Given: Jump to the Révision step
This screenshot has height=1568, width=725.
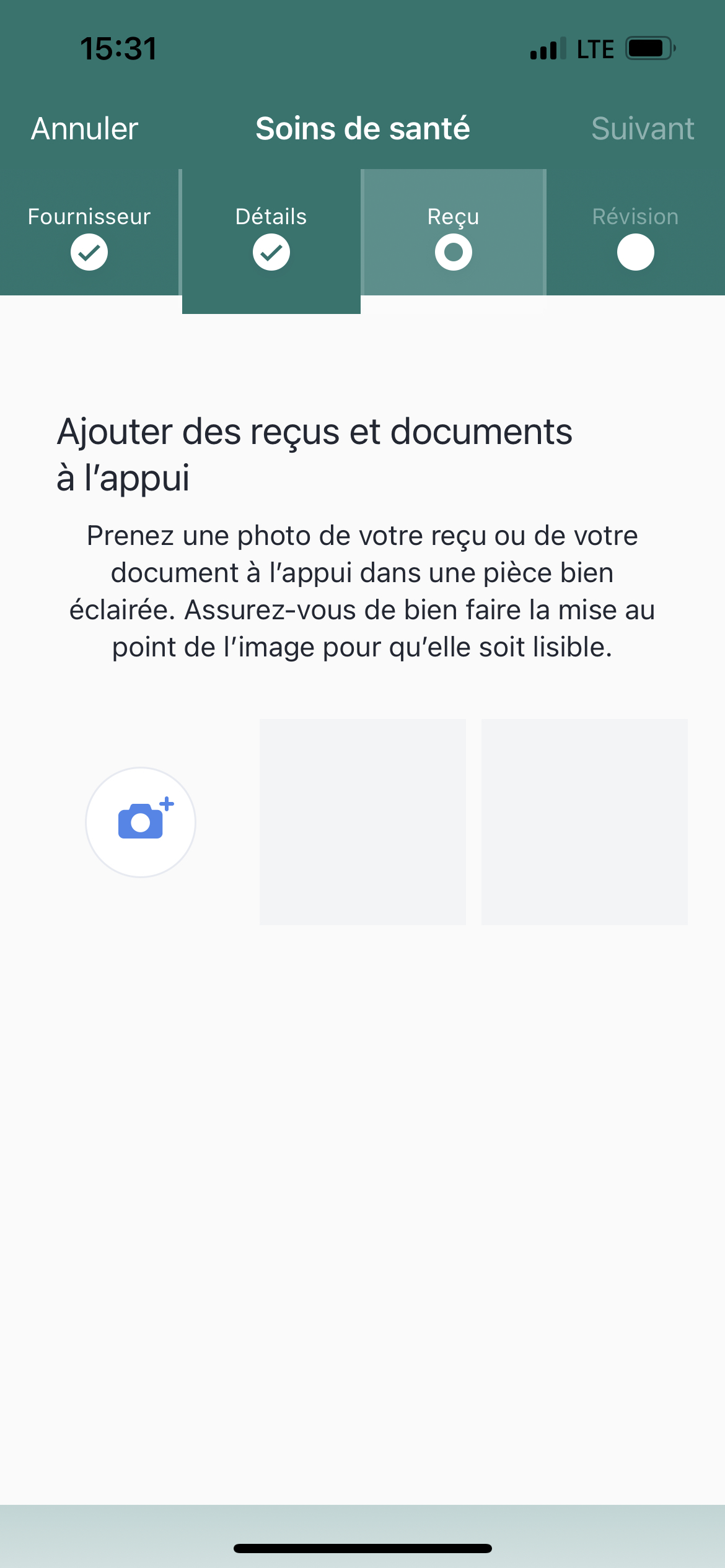Looking at the screenshot, I should [x=636, y=232].
